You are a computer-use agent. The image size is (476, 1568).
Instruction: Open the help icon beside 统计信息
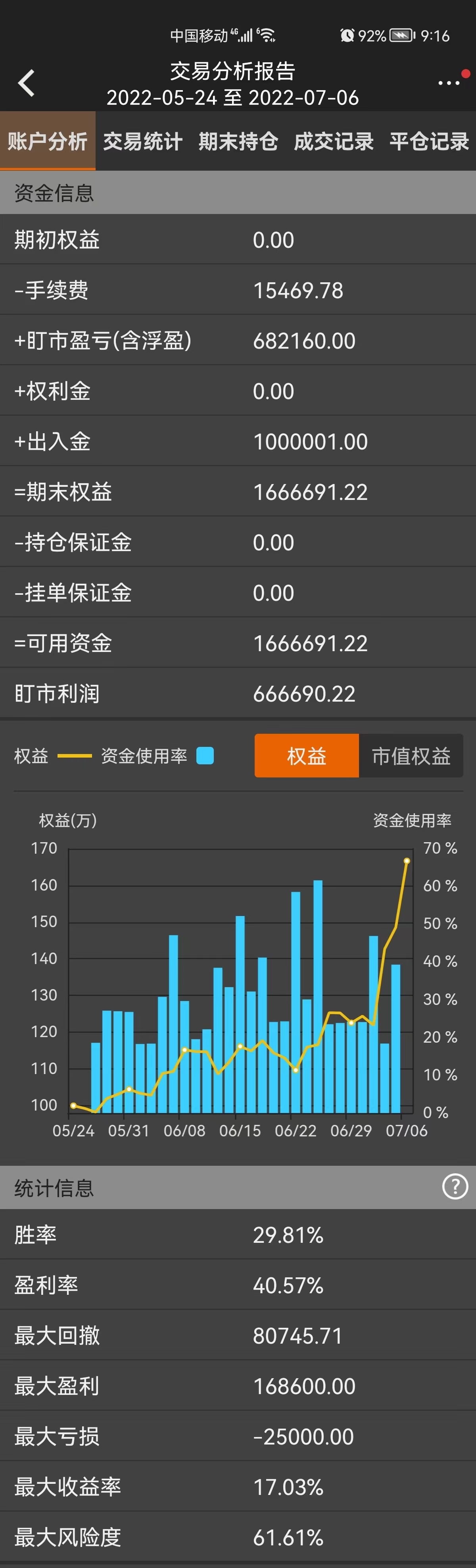coord(455,1186)
